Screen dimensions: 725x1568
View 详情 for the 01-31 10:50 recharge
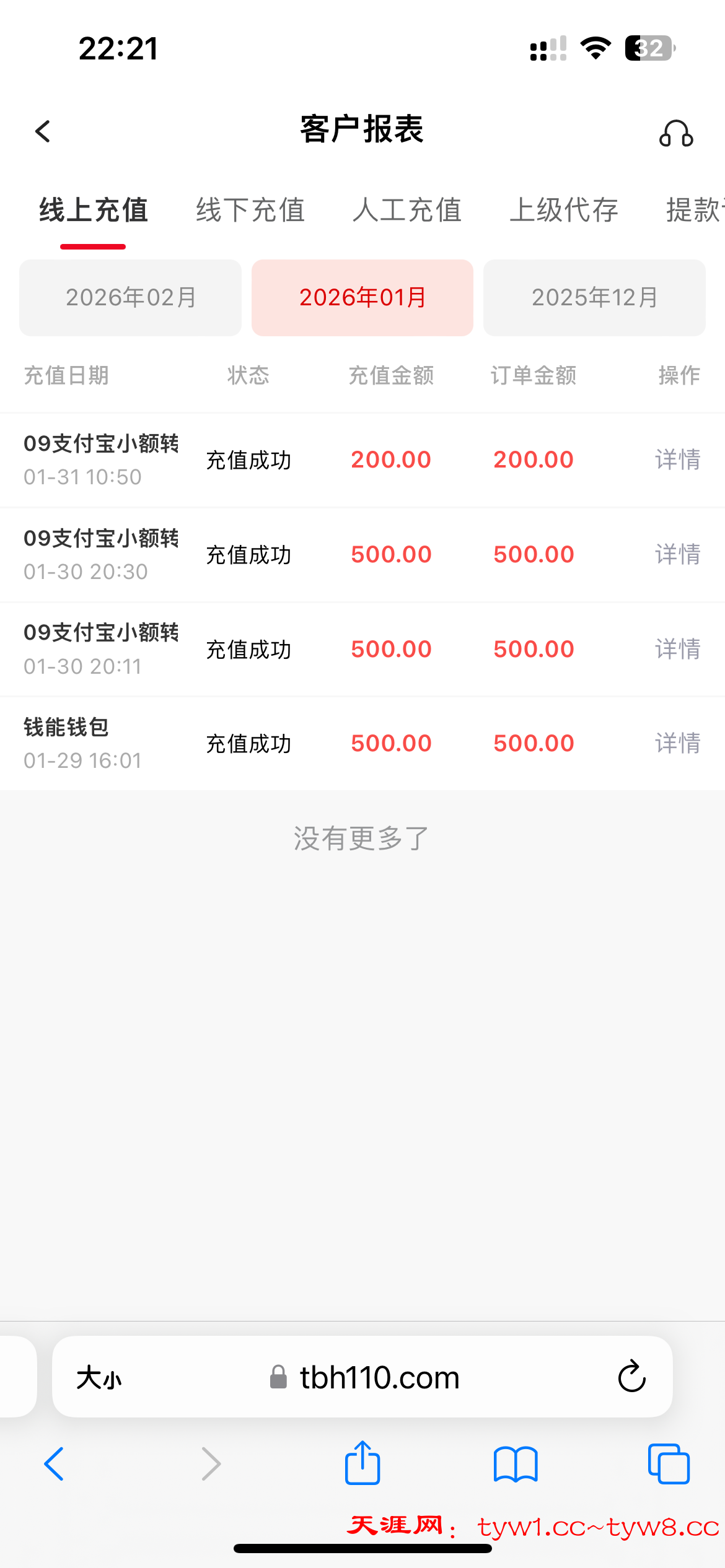[677, 460]
